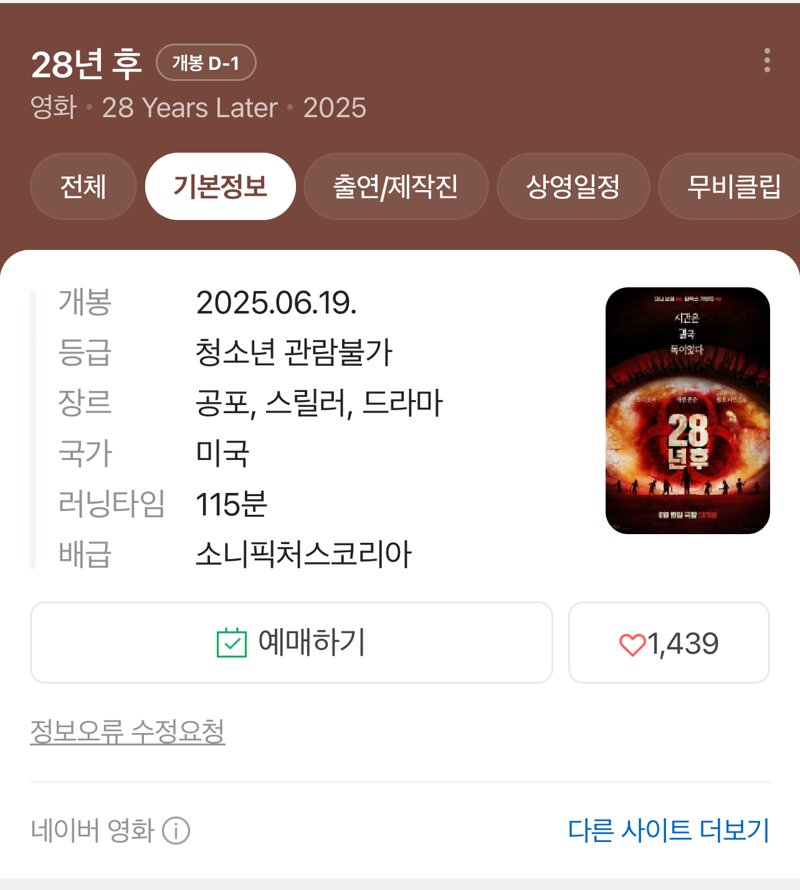800x890 pixels.
Task: Tap the info icon beside 네이버 영화
Action: click(176, 830)
